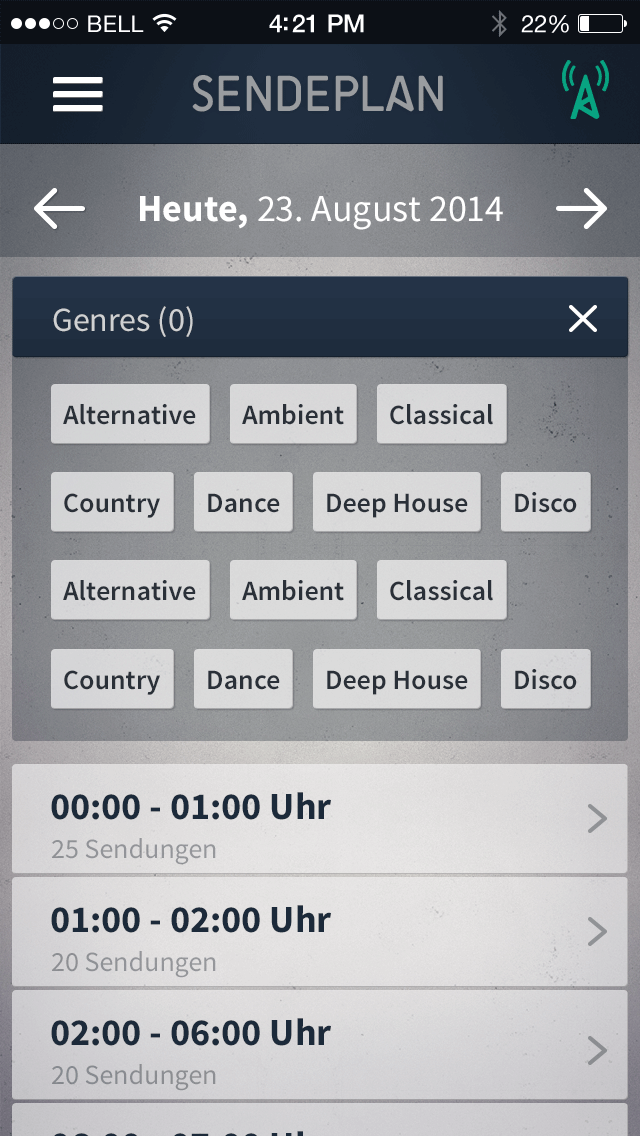Open the hamburger drawer menu
Screen dimensions: 640x1136
[x=78, y=94]
